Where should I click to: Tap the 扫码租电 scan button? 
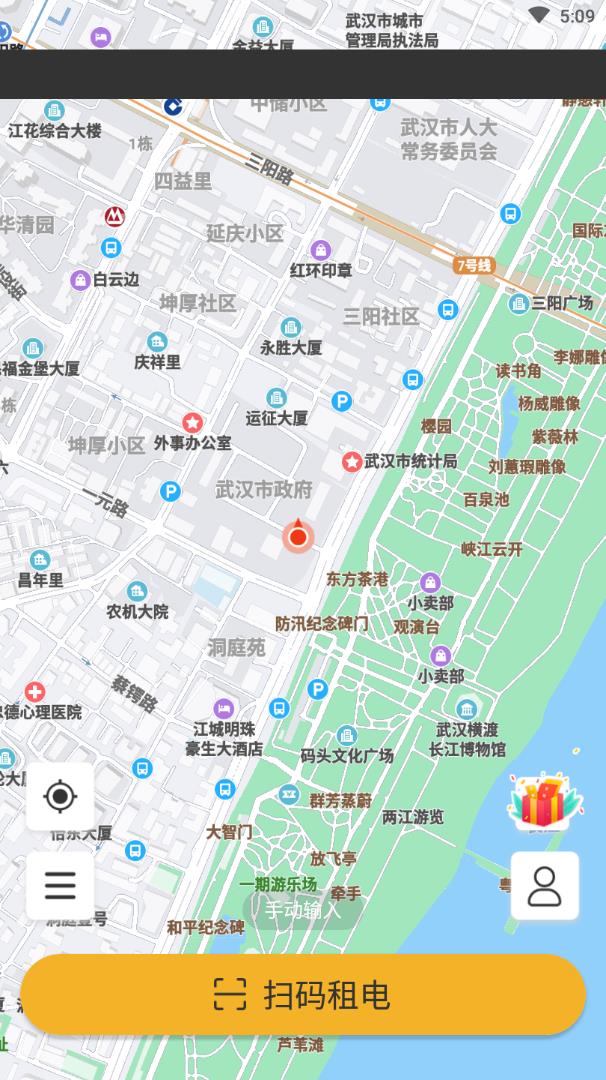pyautogui.click(x=302, y=994)
